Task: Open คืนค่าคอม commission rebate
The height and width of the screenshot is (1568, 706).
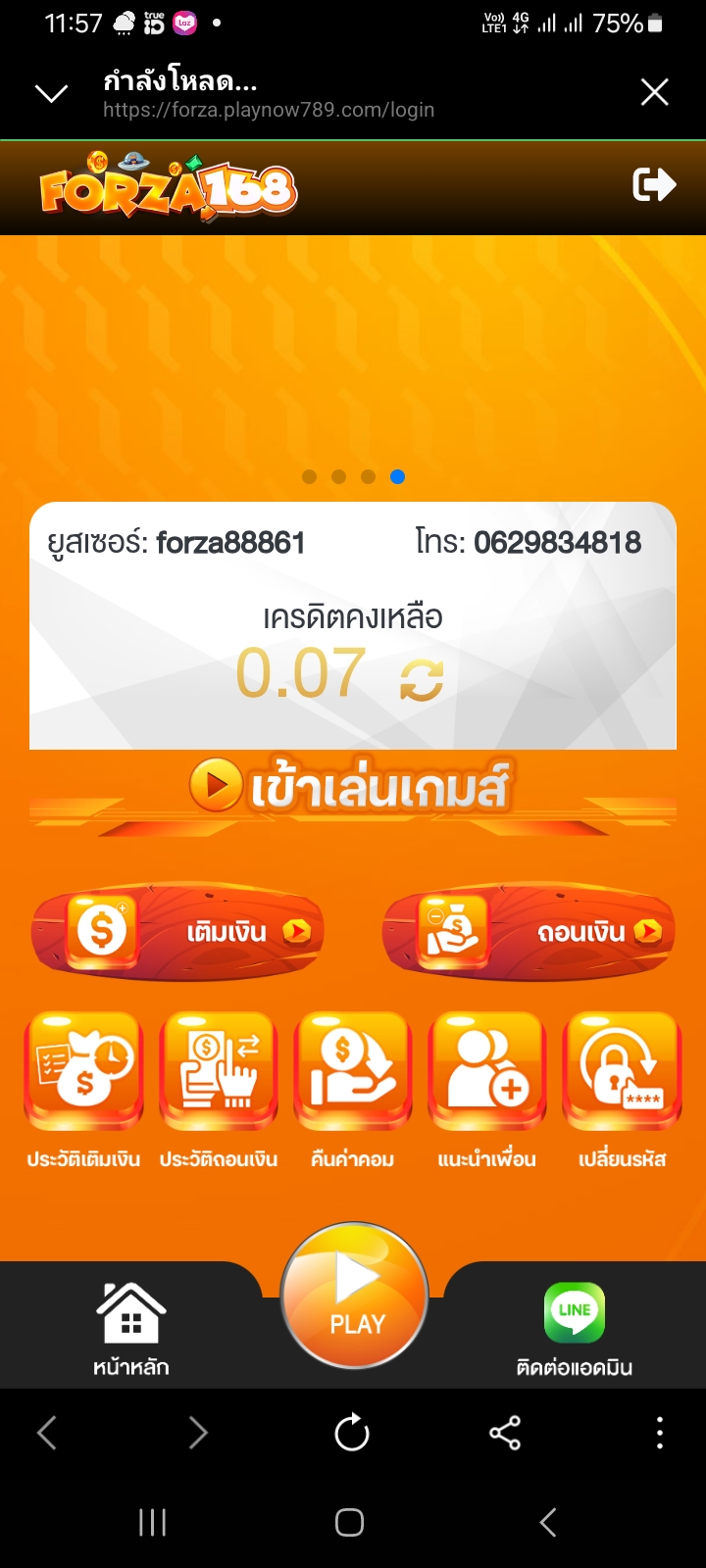Action: tap(353, 1091)
